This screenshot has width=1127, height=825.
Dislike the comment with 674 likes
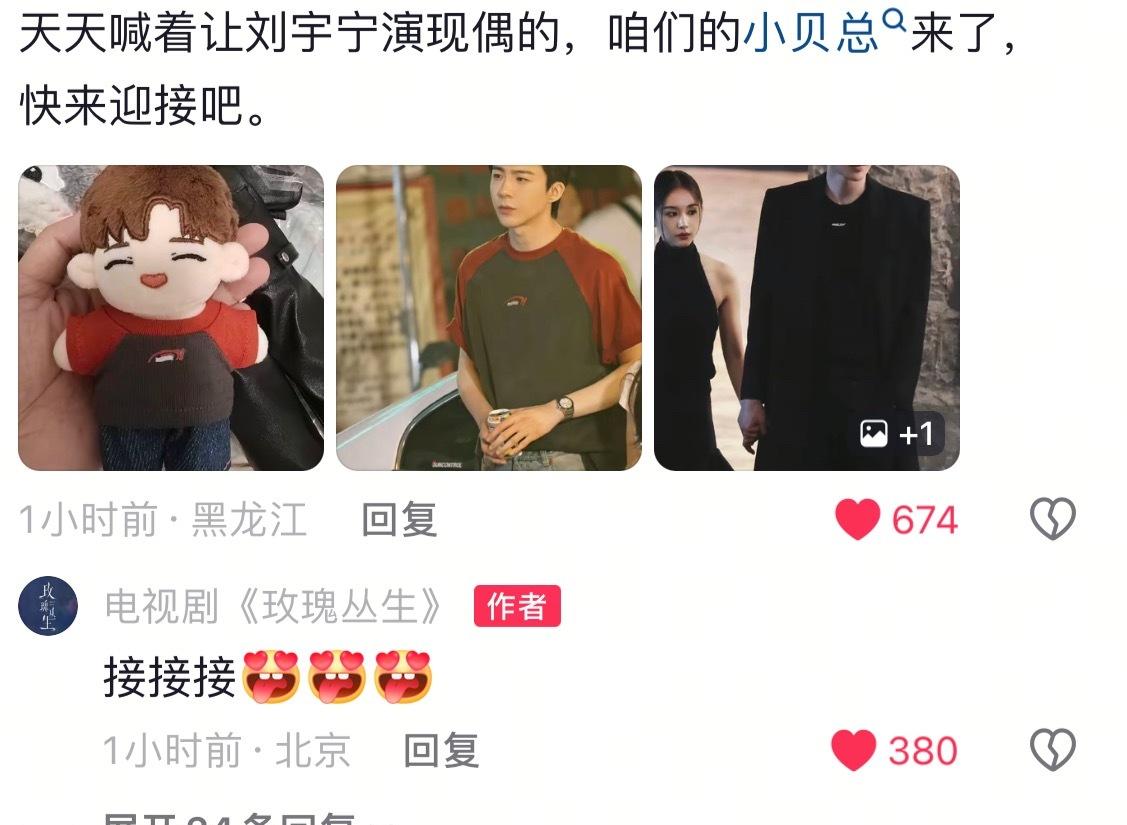[x=1053, y=520]
